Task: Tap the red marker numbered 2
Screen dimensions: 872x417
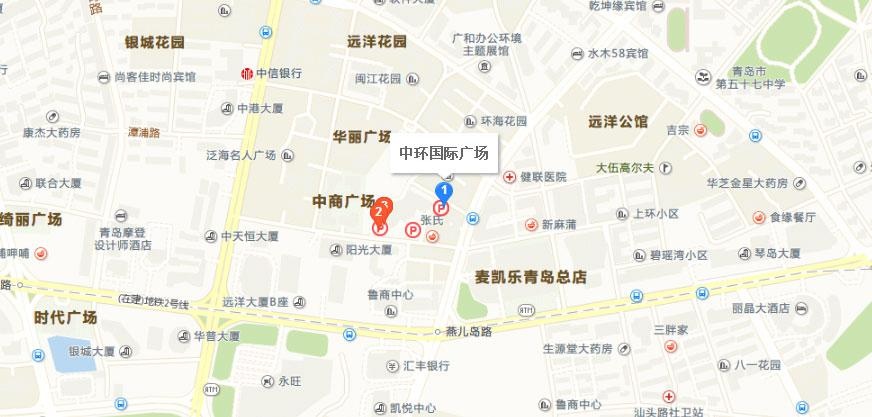Action: tap(378, 212)
